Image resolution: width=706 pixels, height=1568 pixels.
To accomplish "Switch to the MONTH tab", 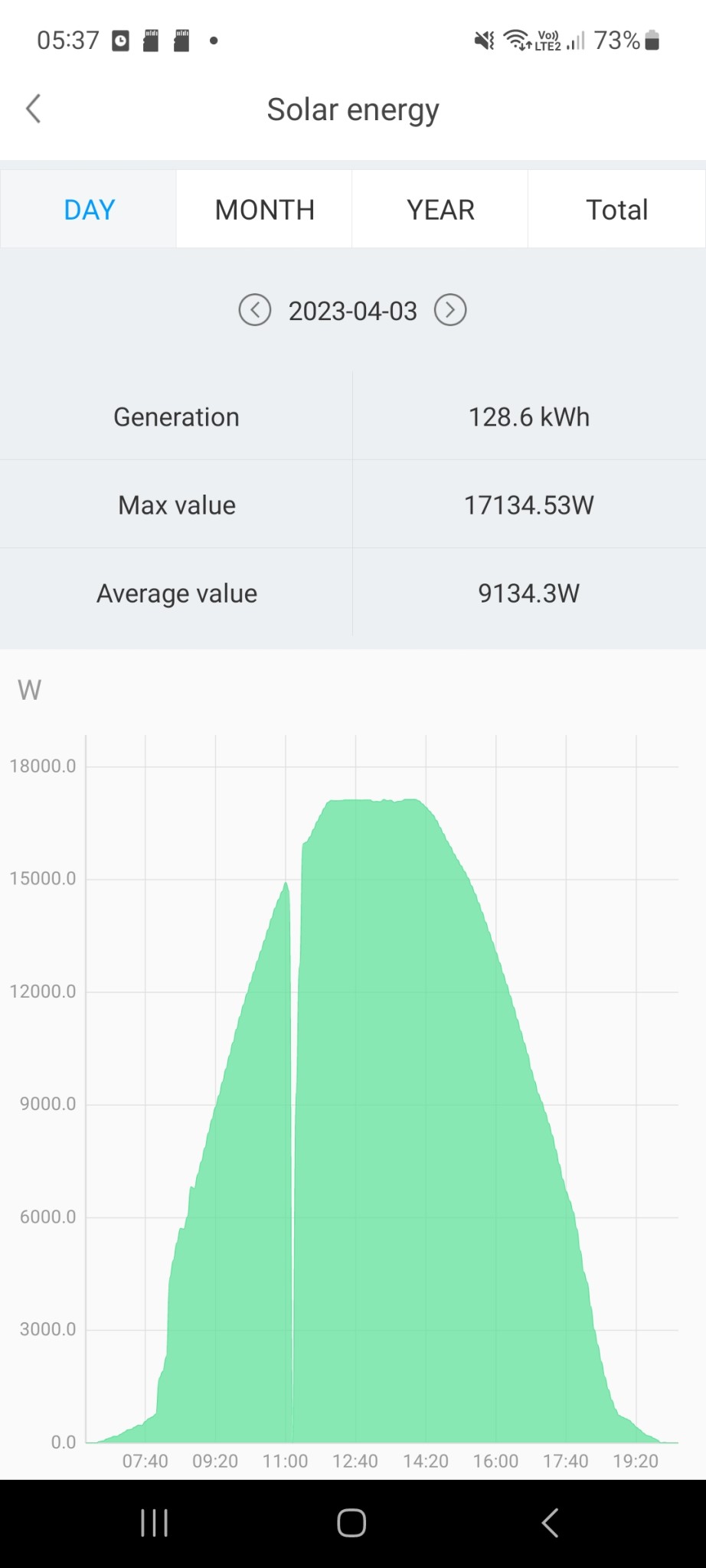I will click(x=264, y=209).
